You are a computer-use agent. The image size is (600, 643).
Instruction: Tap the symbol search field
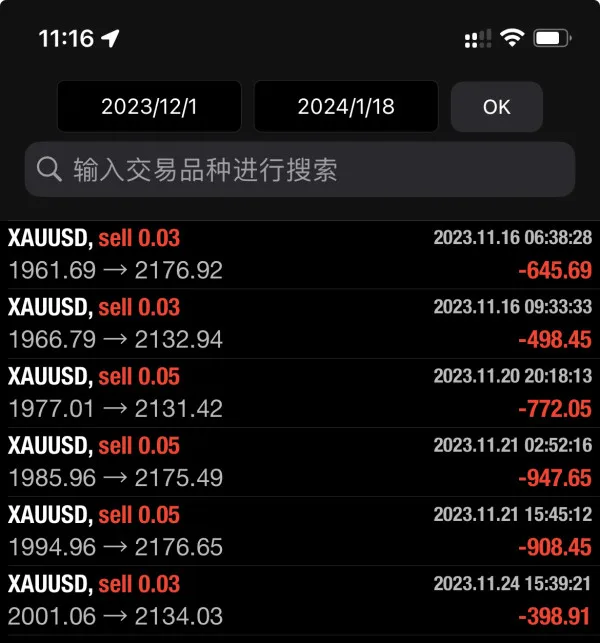300,169
